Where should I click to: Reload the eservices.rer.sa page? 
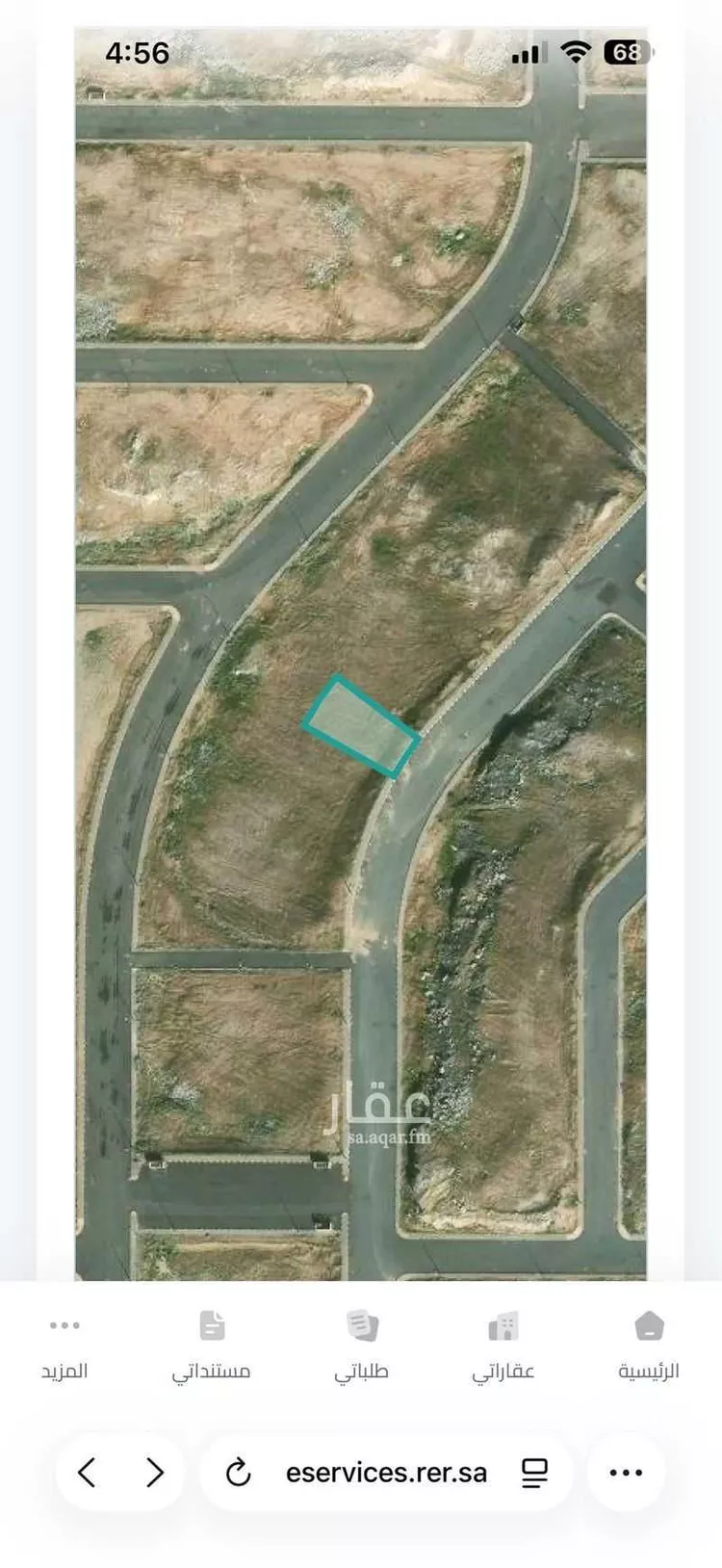coord(238,1473)
